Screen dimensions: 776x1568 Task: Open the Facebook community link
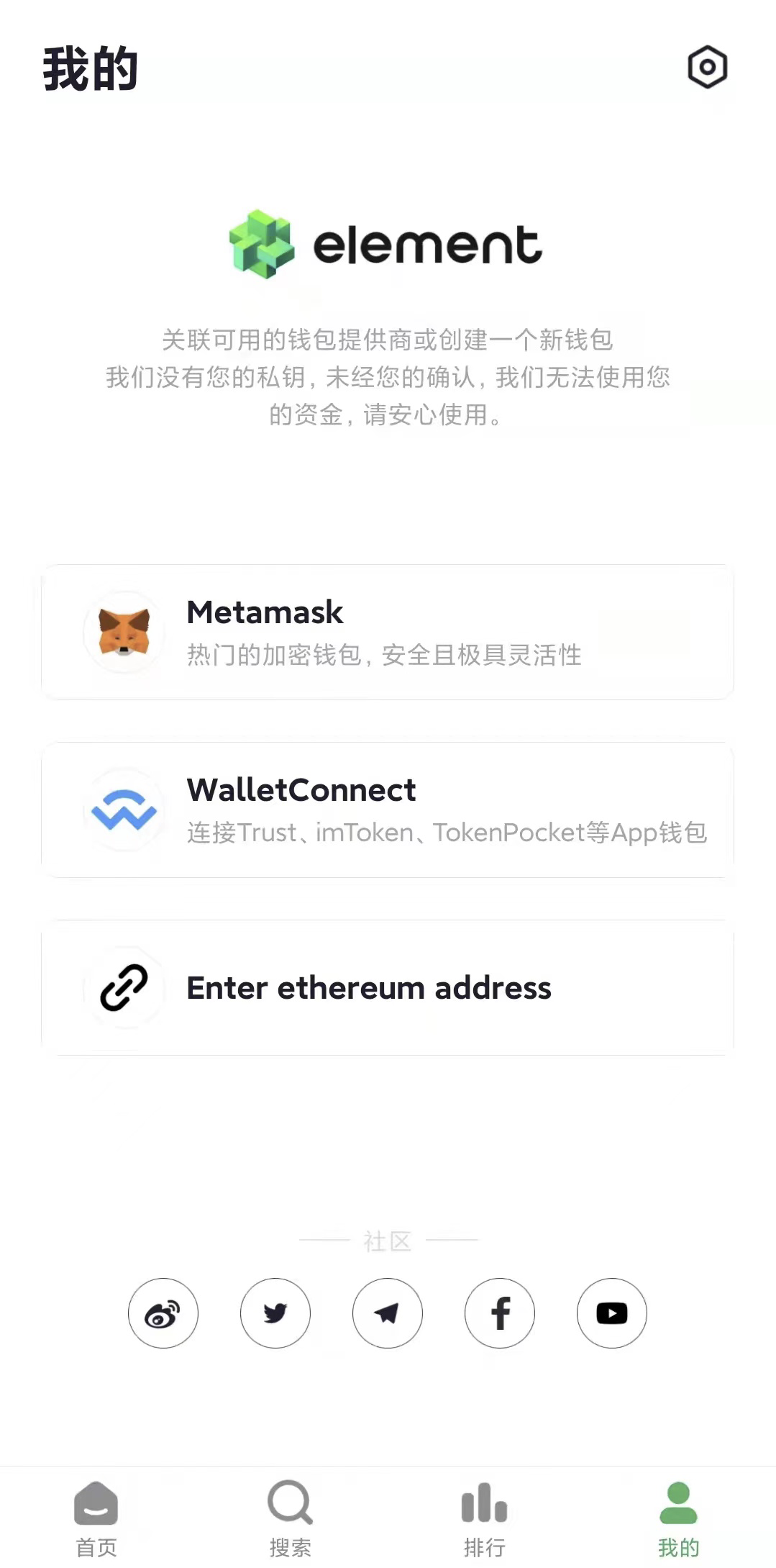(x=500, y=1313)
